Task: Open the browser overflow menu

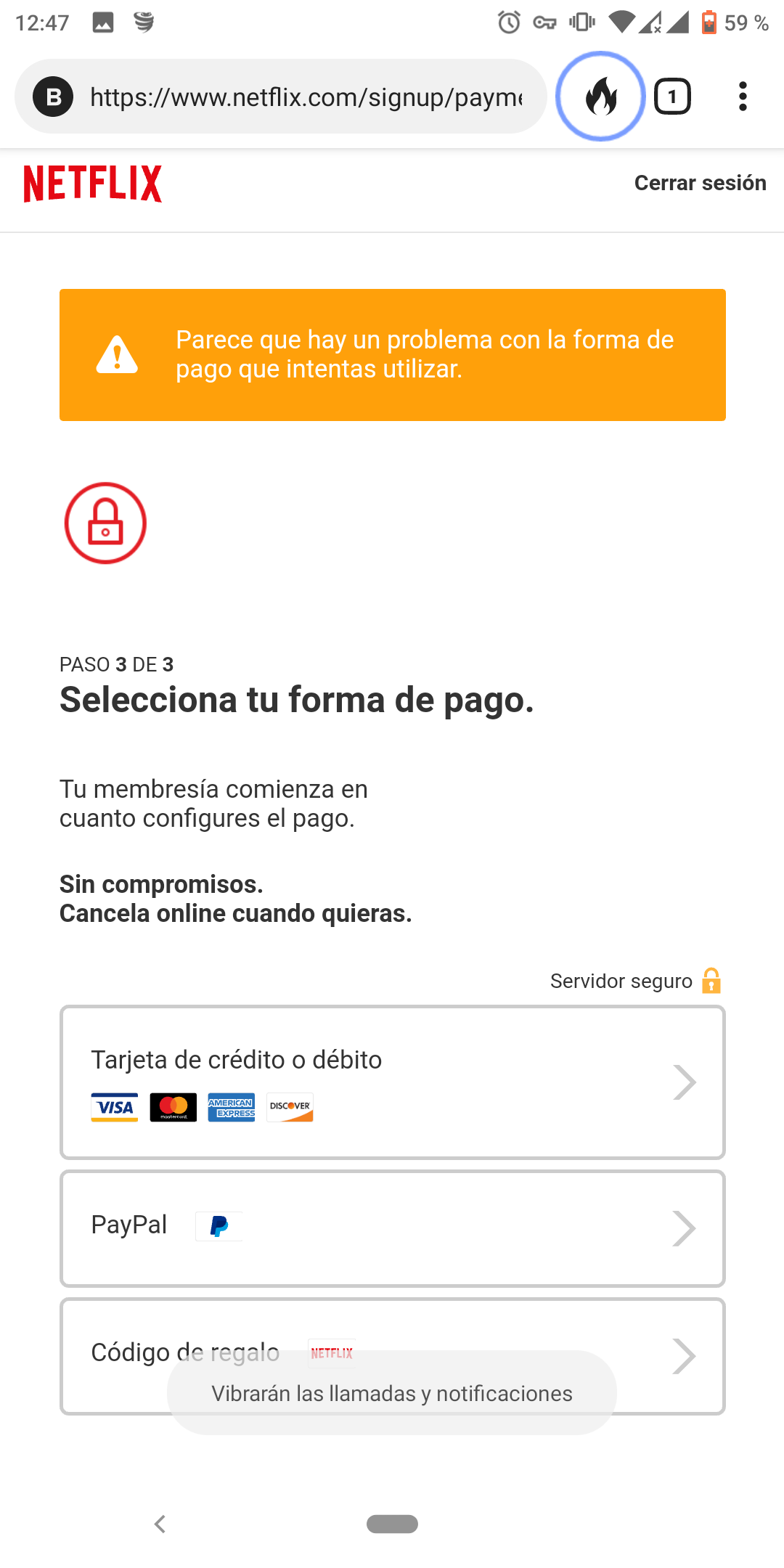Action: tap(742, 97)
